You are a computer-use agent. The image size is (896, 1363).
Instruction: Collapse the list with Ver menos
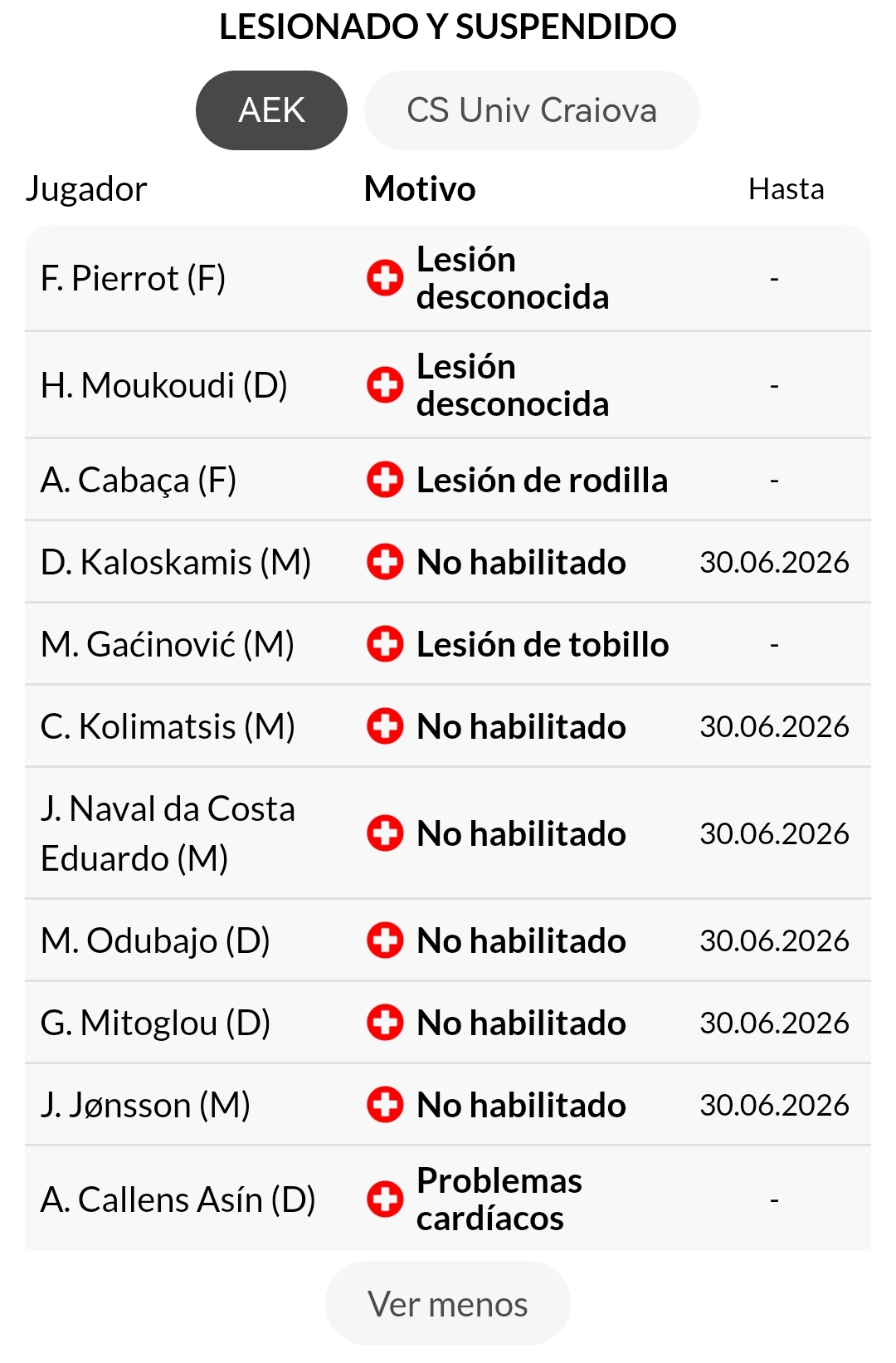[448, 1304]
